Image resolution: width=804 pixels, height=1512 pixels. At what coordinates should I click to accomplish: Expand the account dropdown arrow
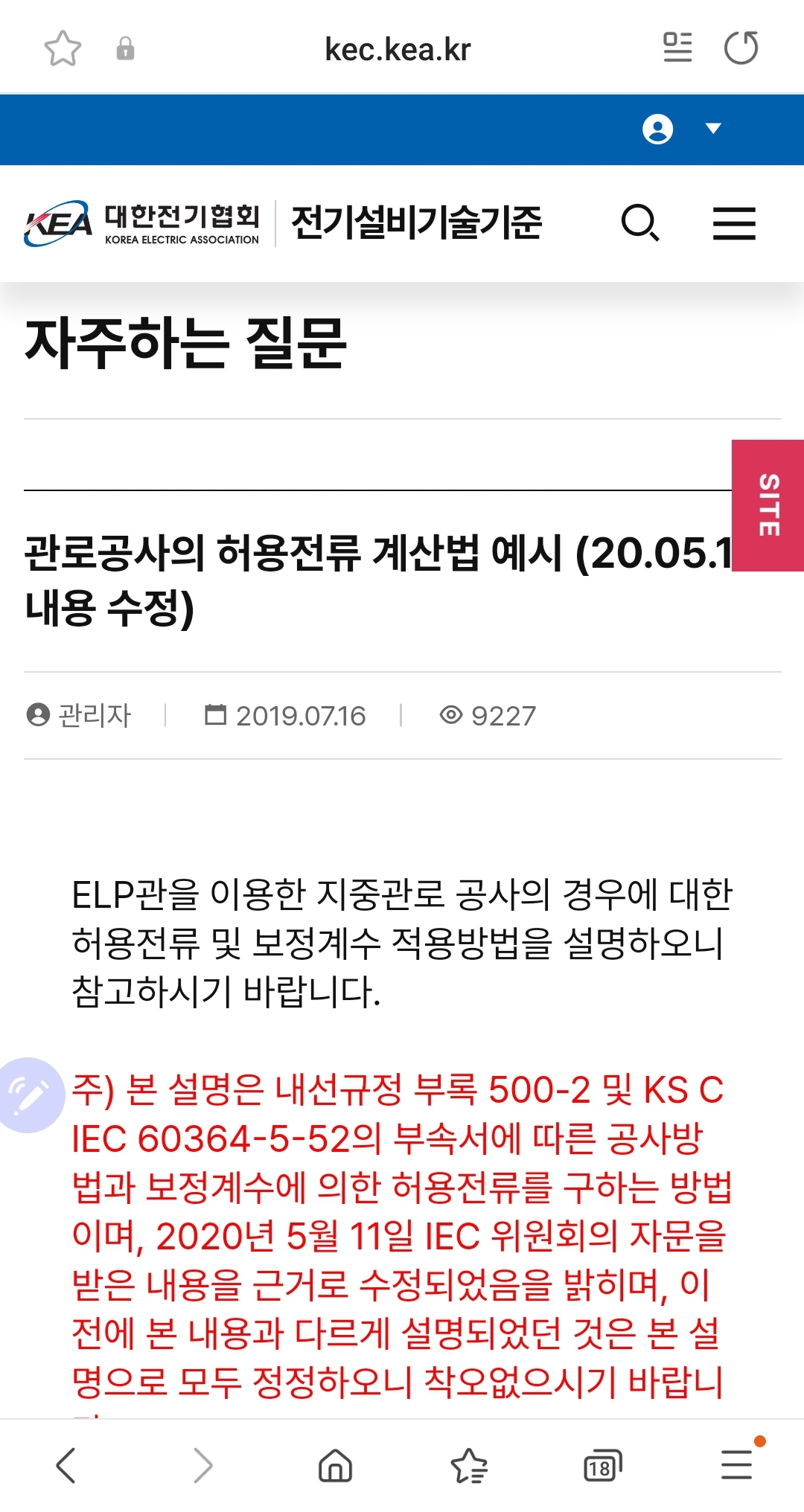(713, 129)
